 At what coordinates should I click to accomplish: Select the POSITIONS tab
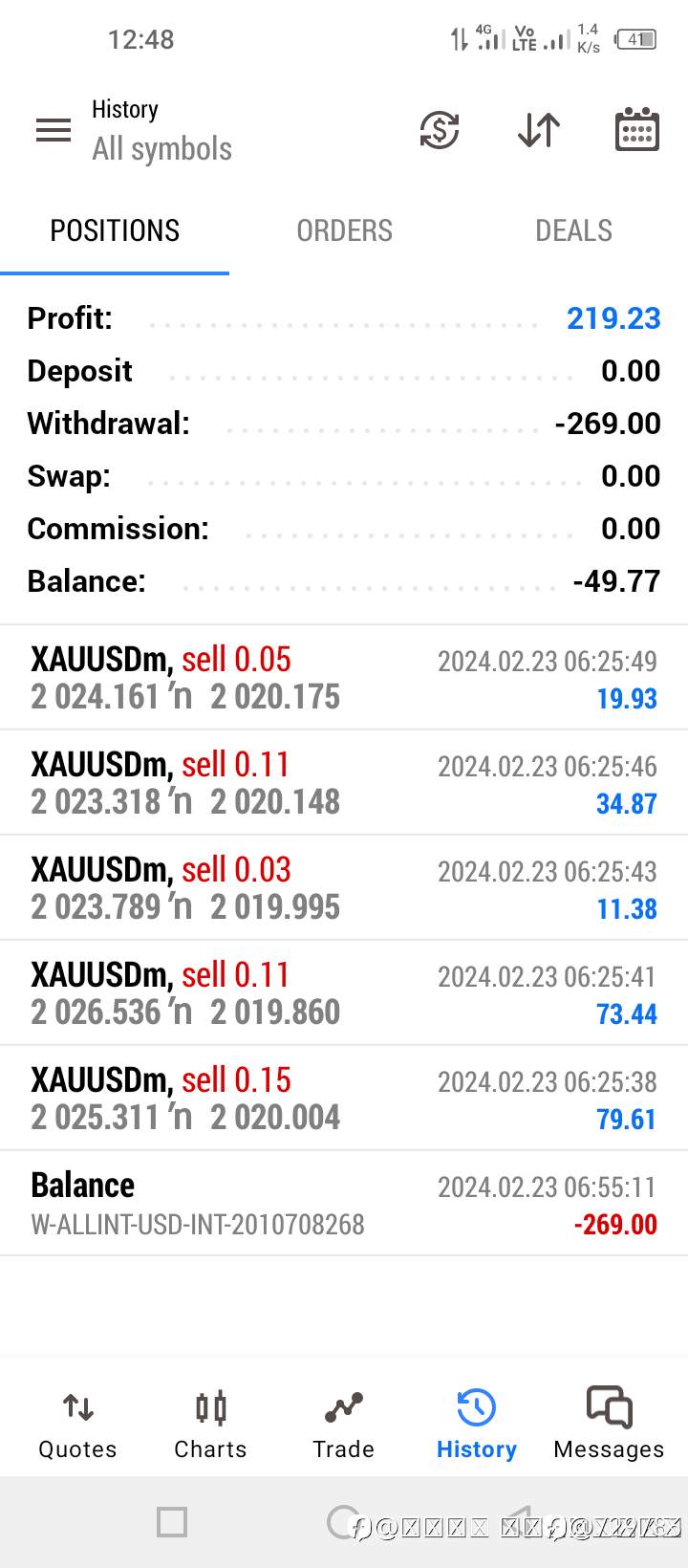click(115, 230)
